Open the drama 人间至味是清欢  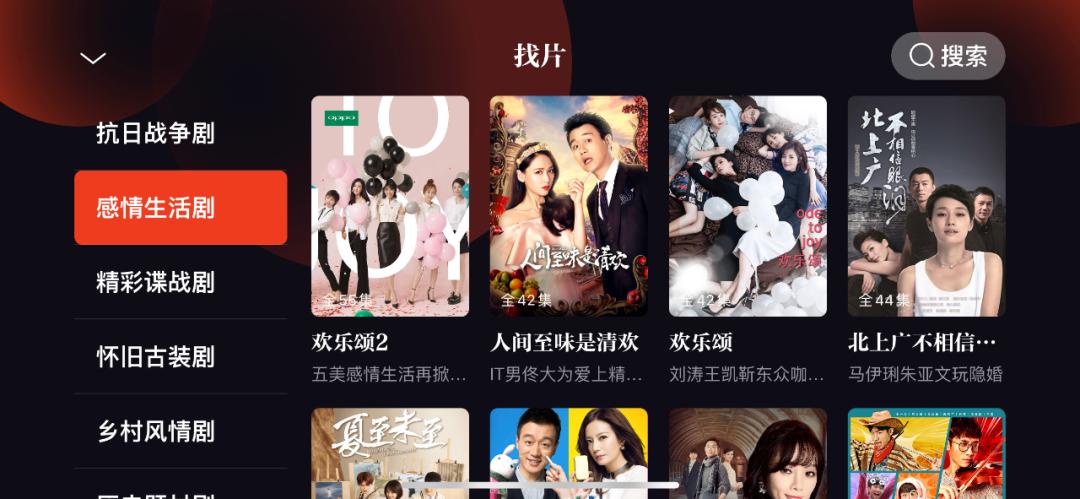tap(568, 207)
